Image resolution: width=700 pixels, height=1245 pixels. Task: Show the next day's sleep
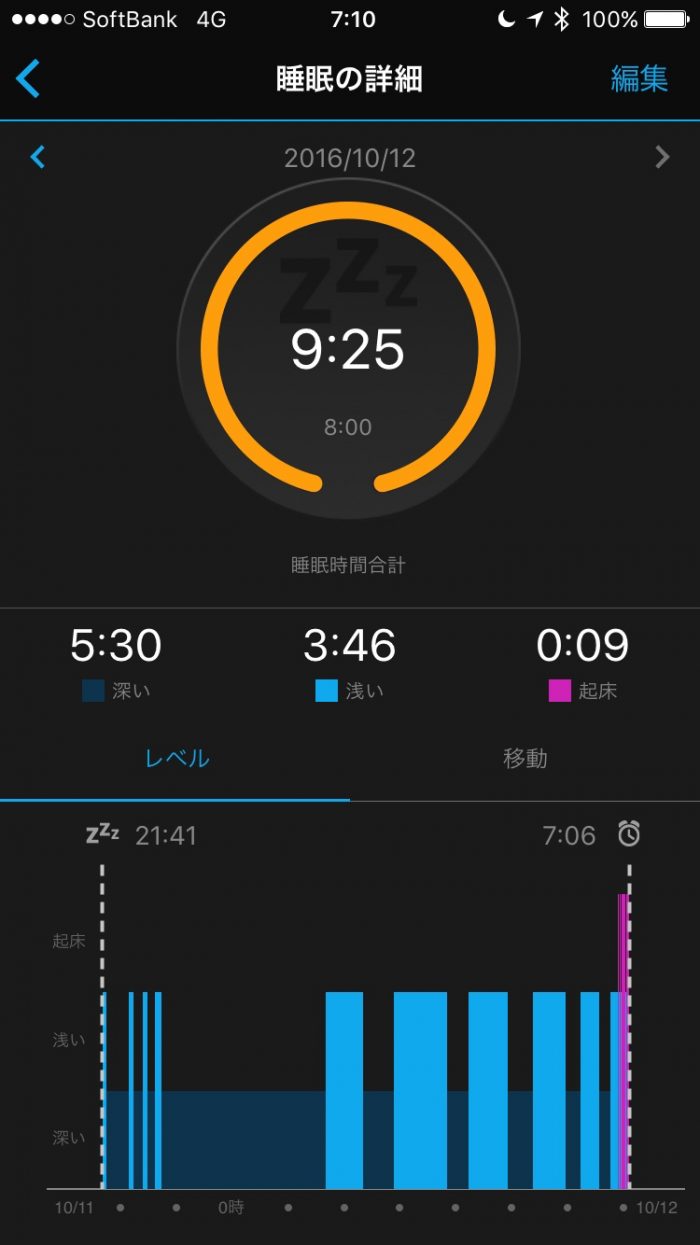click(661, 157)
